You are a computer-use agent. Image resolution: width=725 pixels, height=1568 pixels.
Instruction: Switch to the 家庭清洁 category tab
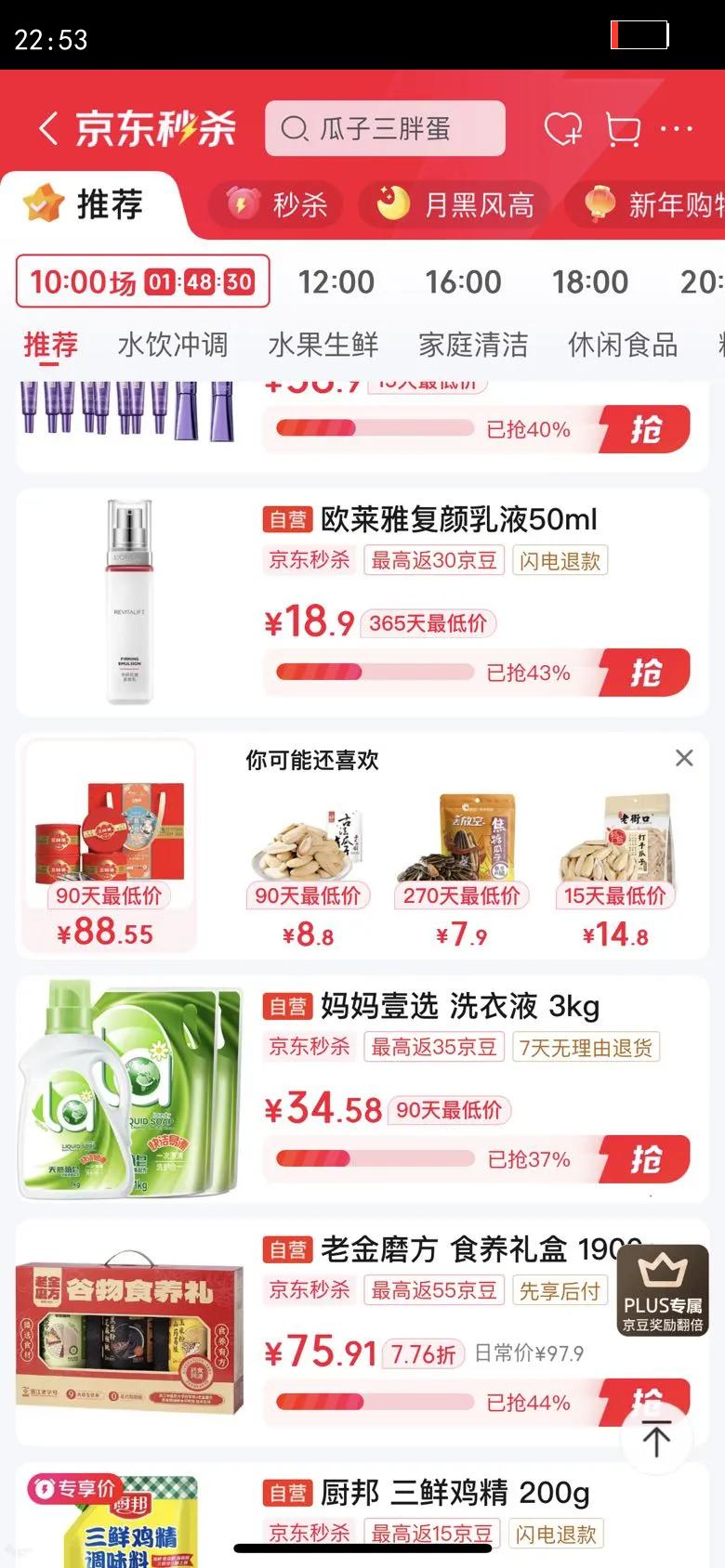pyautogui.click(x=474, y=345)
